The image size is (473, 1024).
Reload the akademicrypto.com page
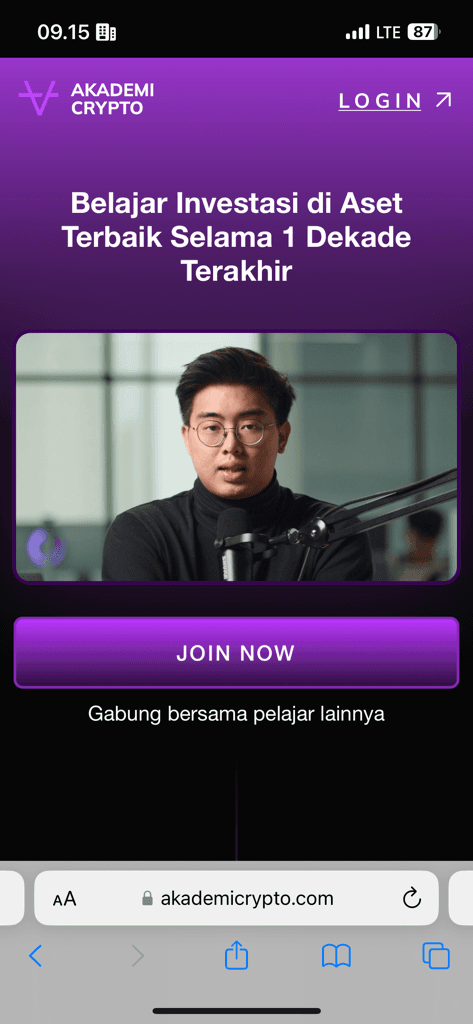pyautogui.click(x=412, y=899)
